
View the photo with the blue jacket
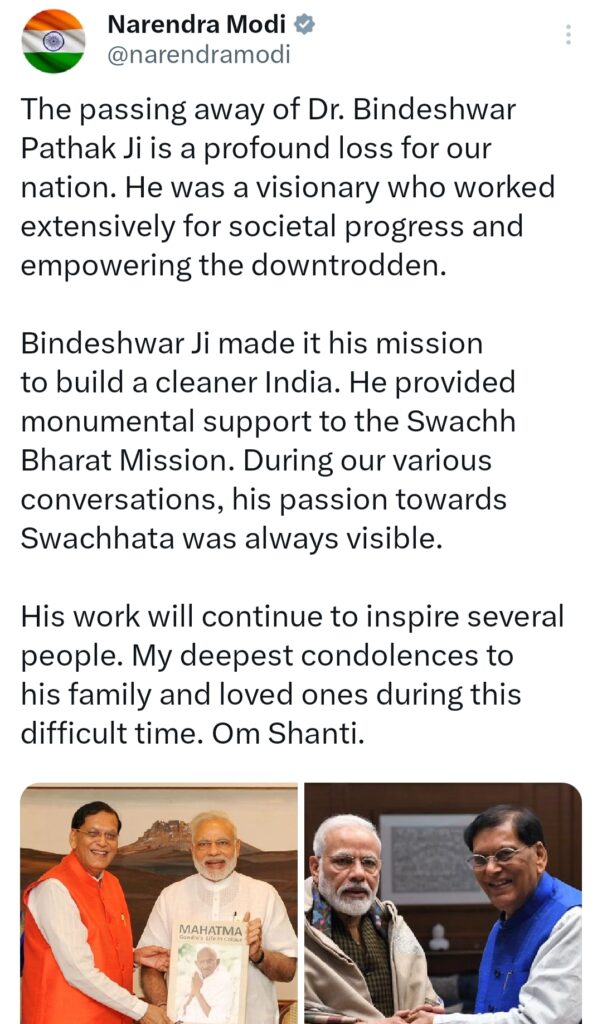point(443,903)
